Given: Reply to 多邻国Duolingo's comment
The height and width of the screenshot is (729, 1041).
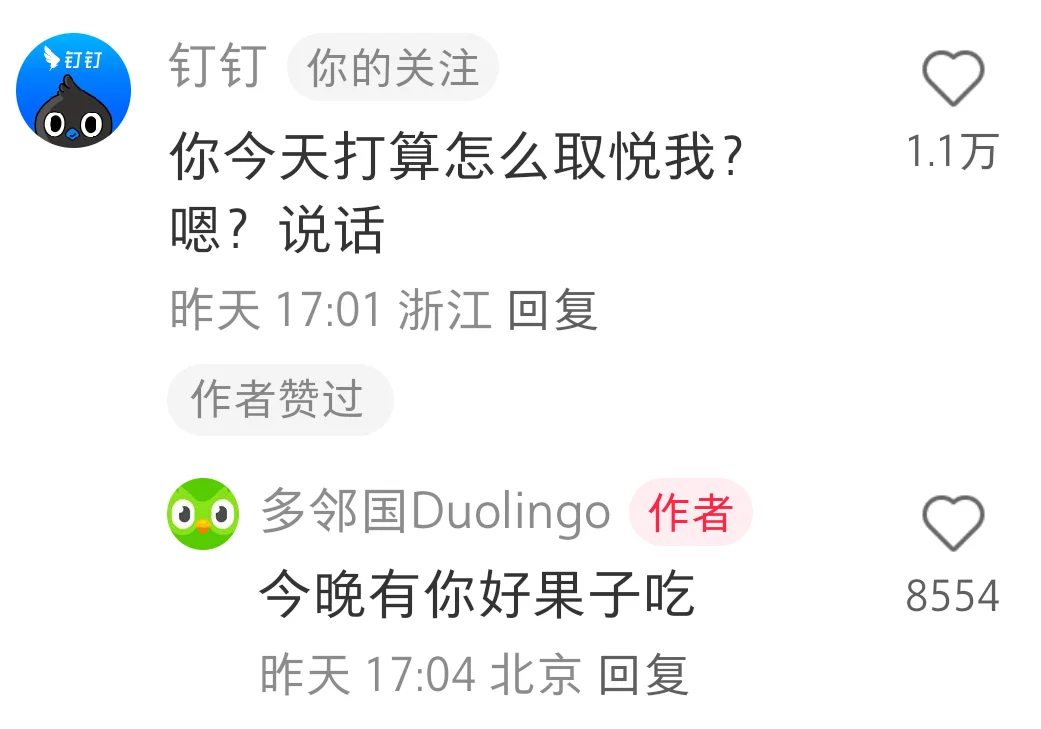Looking at the screenshot, I should (643, 675).
